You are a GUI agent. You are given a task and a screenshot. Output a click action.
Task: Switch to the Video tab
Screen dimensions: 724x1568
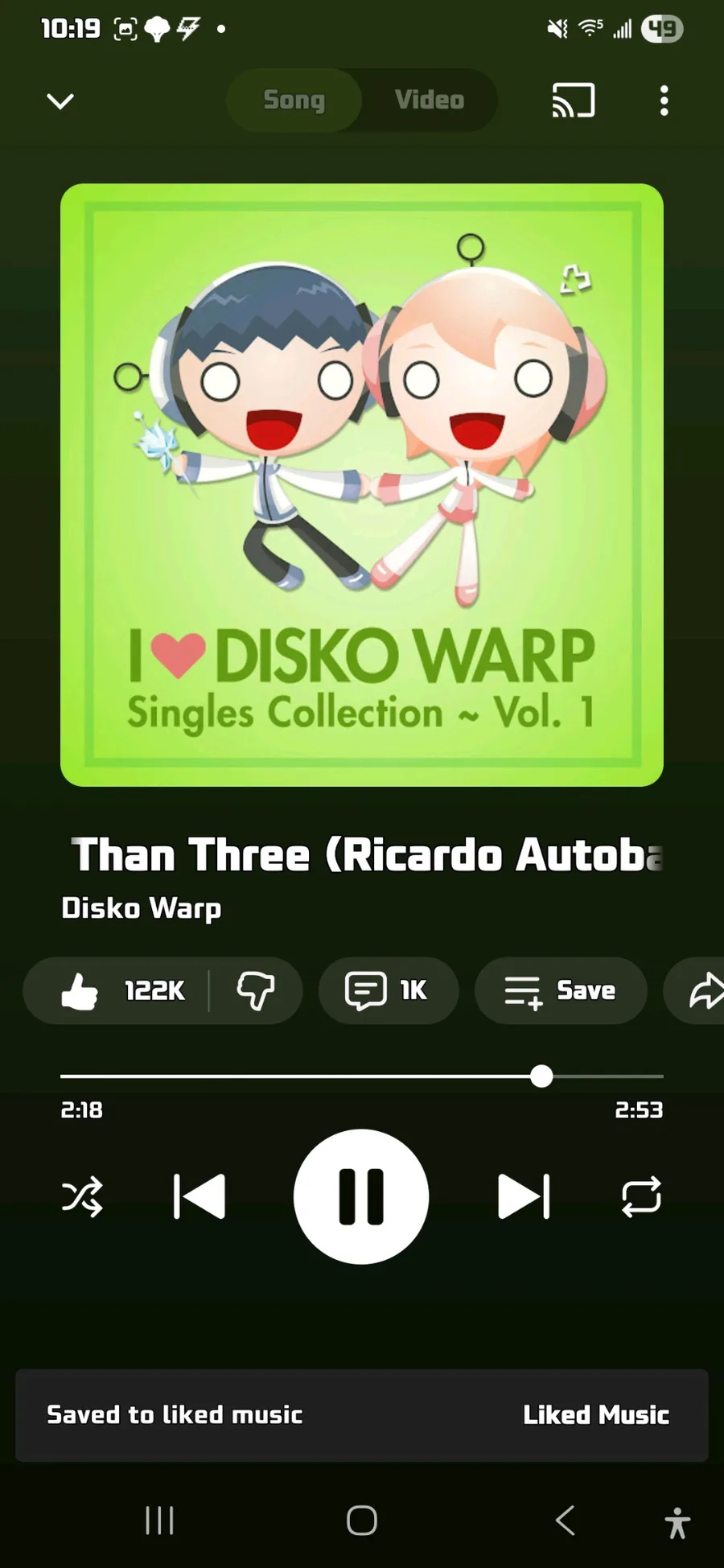tap(430, 100)
